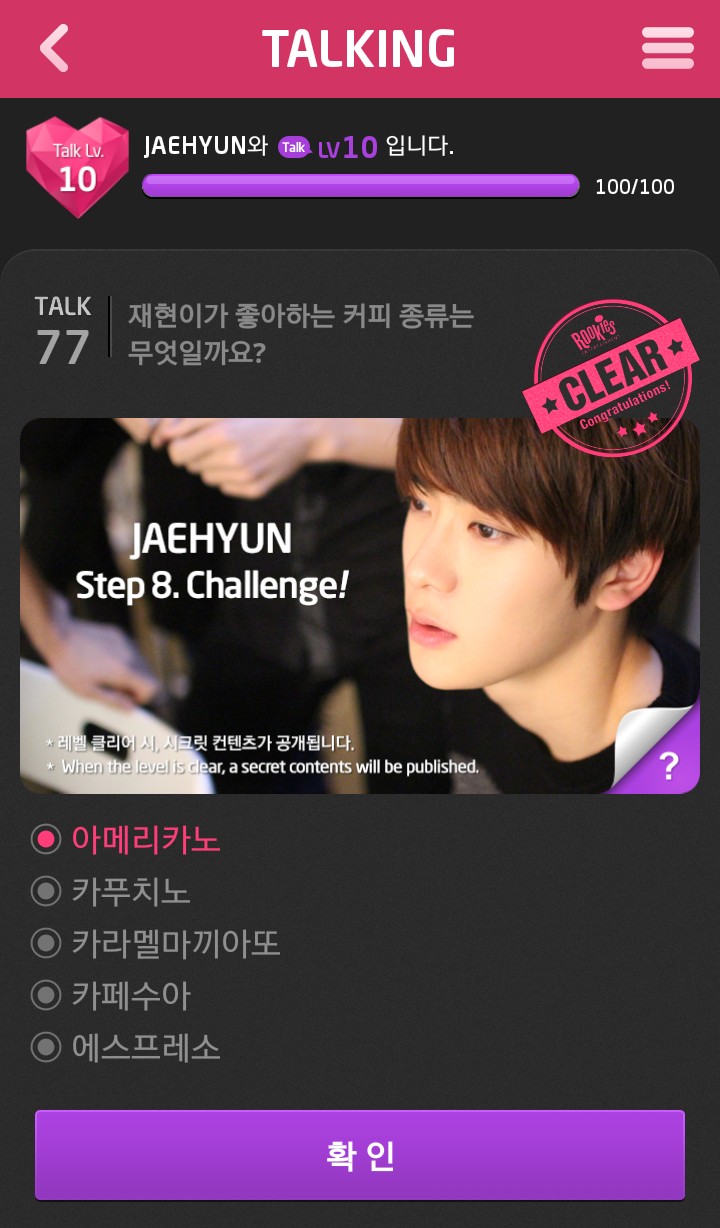Image resolution: width=720 pixels, height=1228 pixels.
Task: Select the 아메리카노 answer option
Action: click(46, 839)
